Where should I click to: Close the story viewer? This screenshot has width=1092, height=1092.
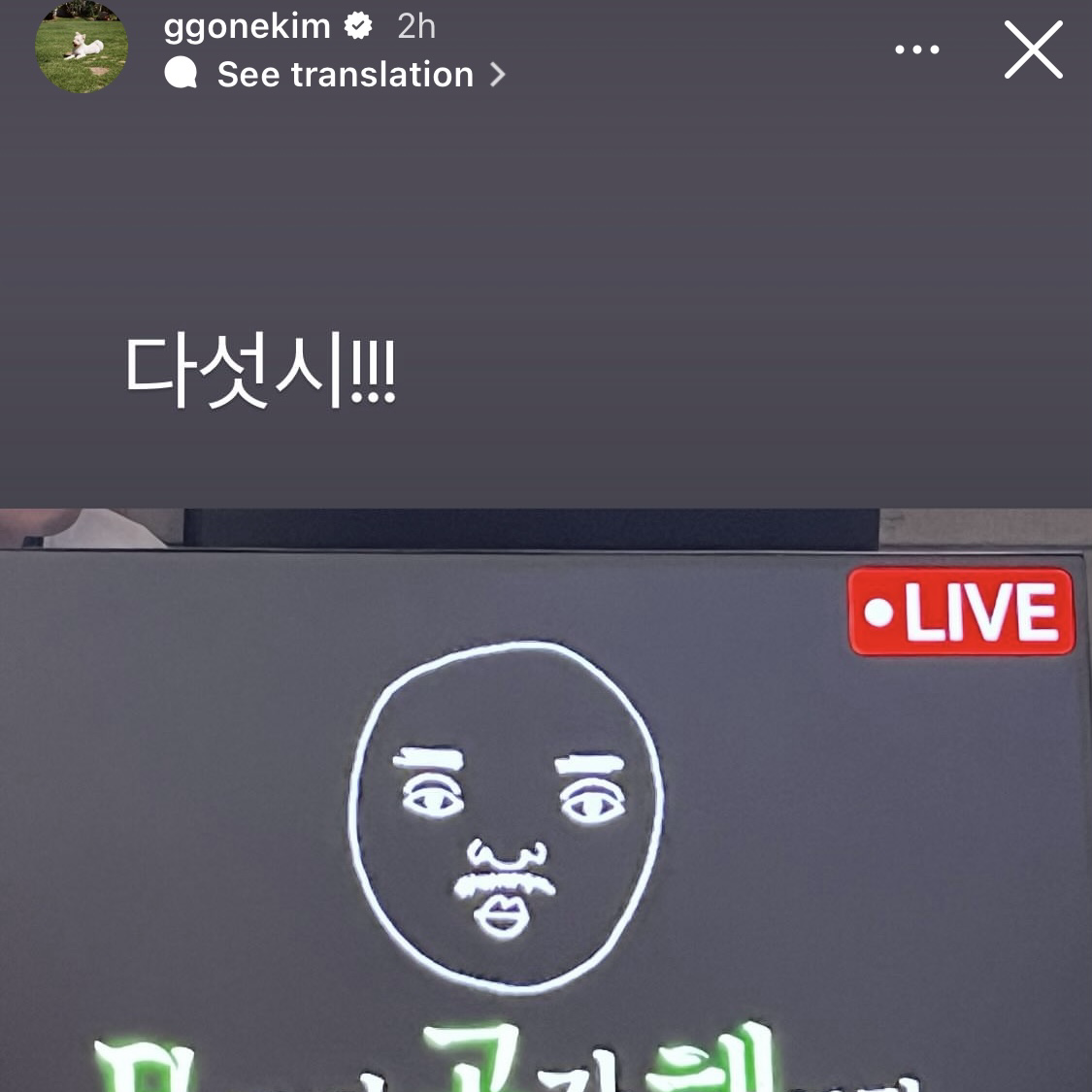[x=1033, y=50]
